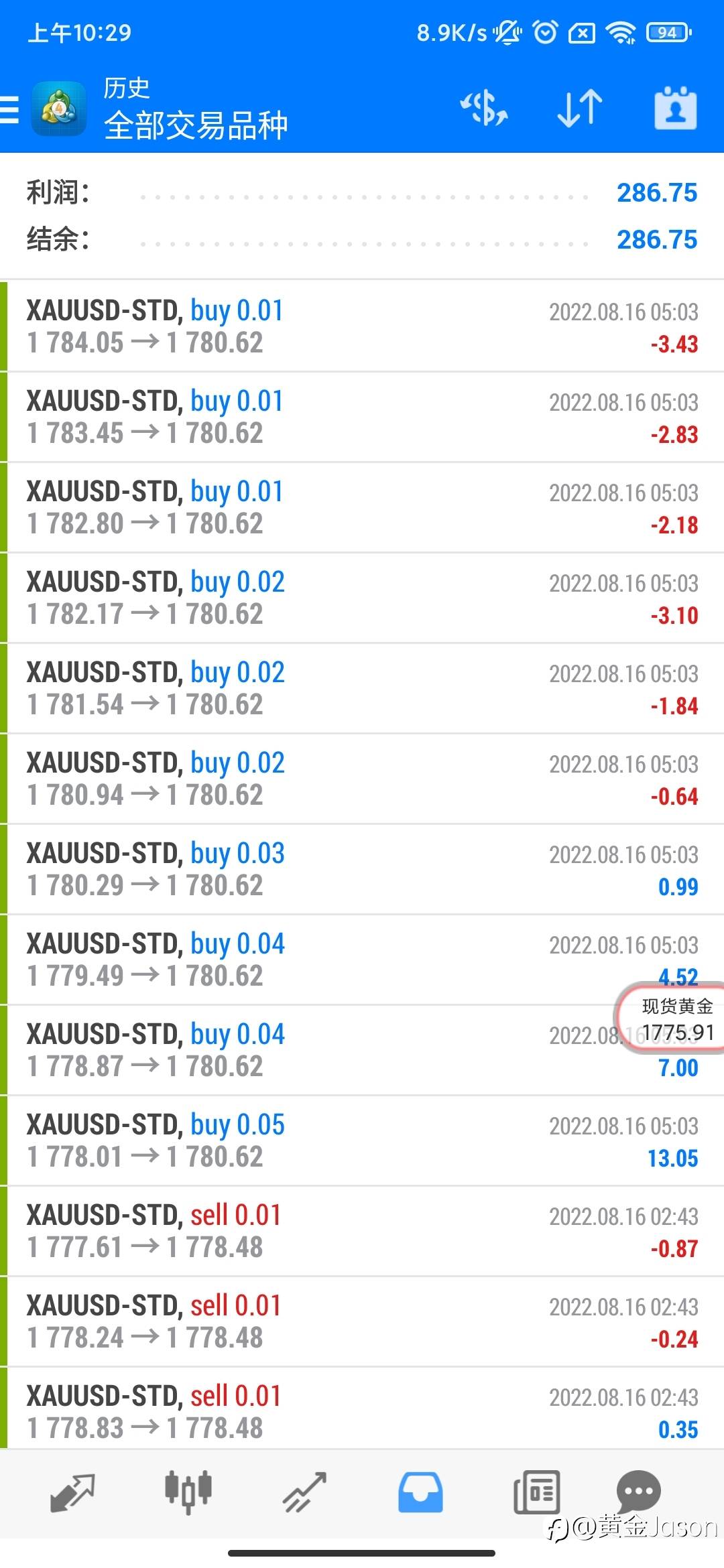This screenshot has width=724, height=1568.
Task: Open the hamburger drawer menu
Action: tap(9, 109)
